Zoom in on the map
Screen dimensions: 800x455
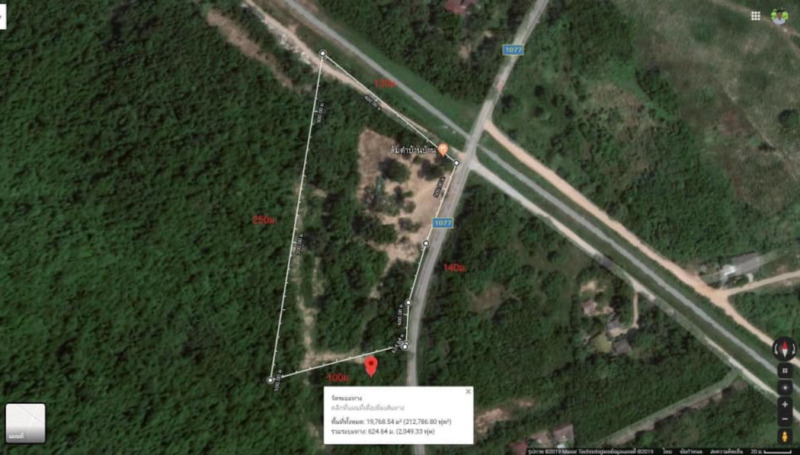pos(785,404)
